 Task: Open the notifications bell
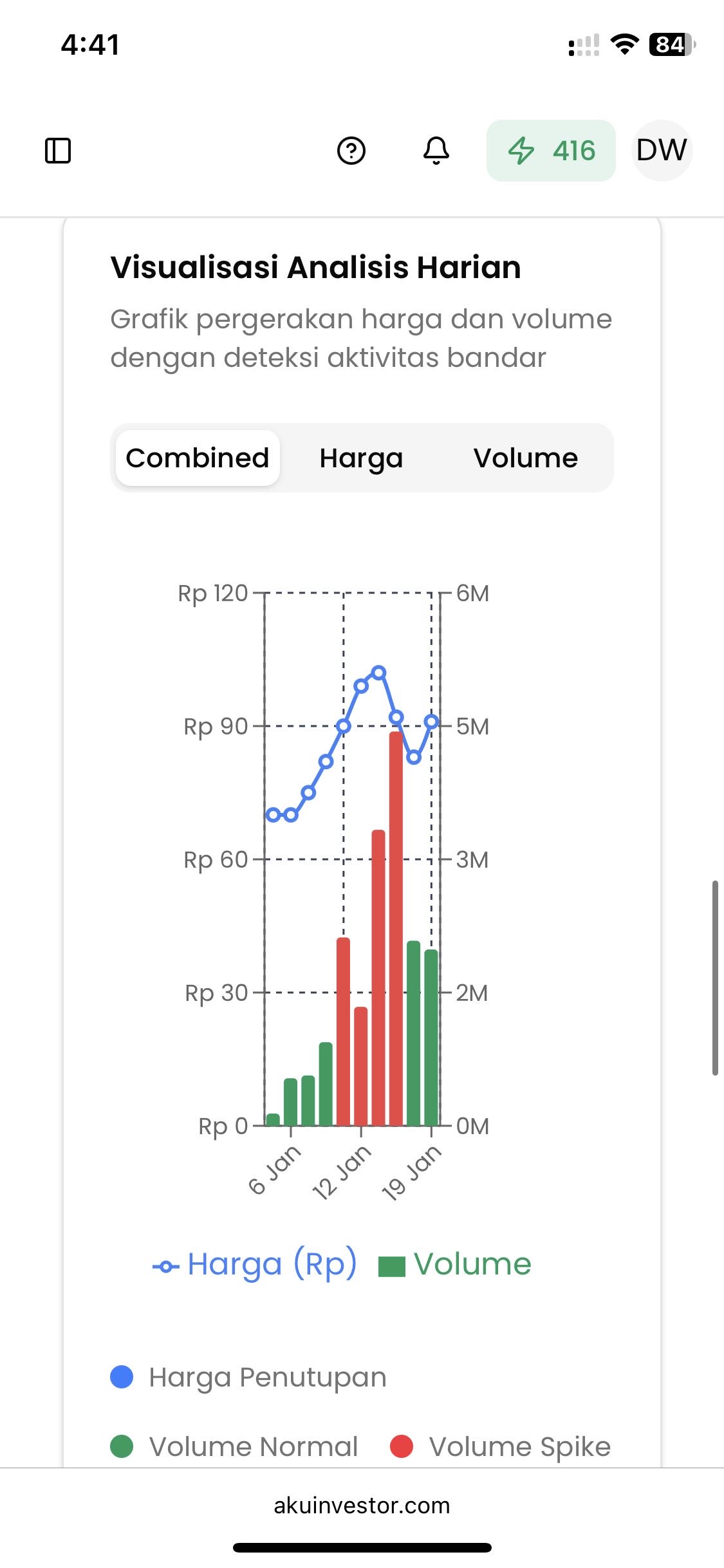pyautogui.click(x=436, y=151)
